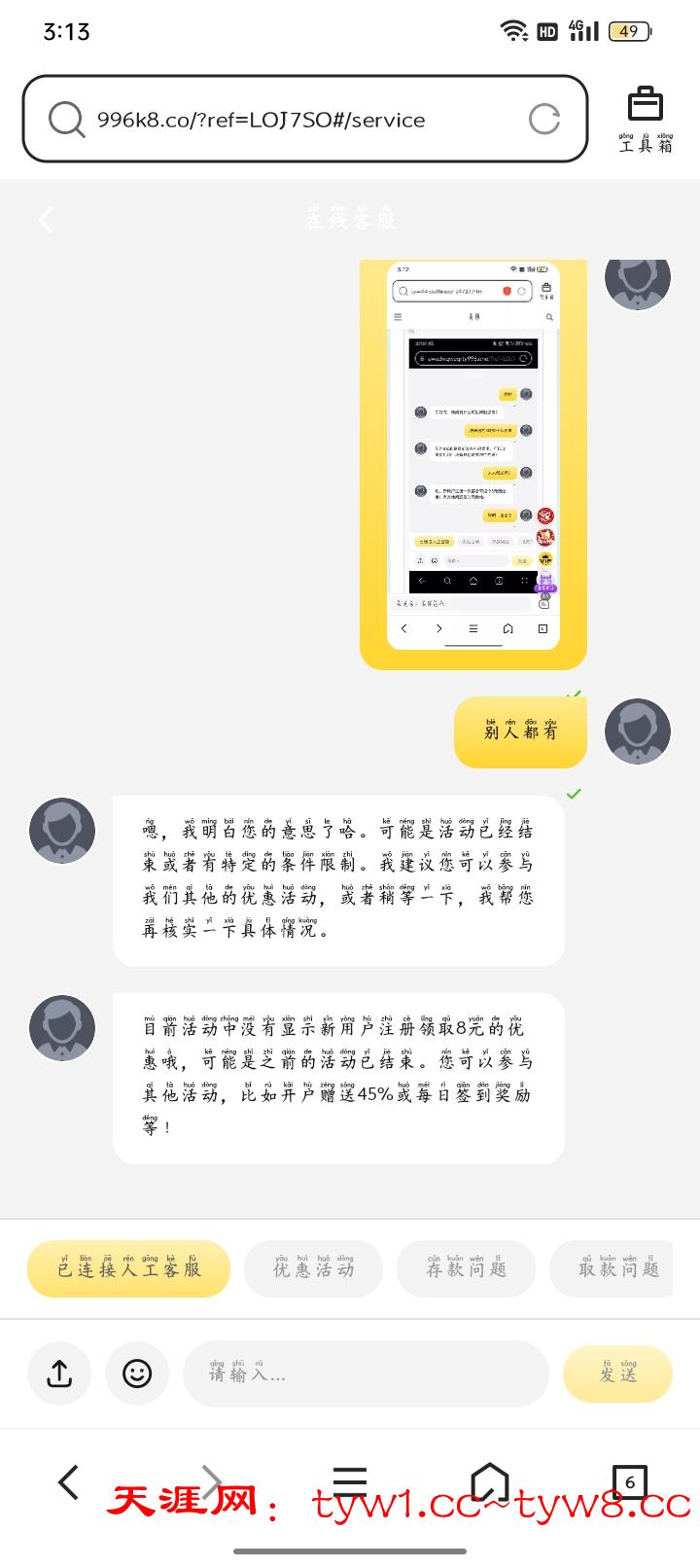Viewport: 700px width, 1568px height.
Task: Send the message with 发送 button
Action: click(617, 1373)
